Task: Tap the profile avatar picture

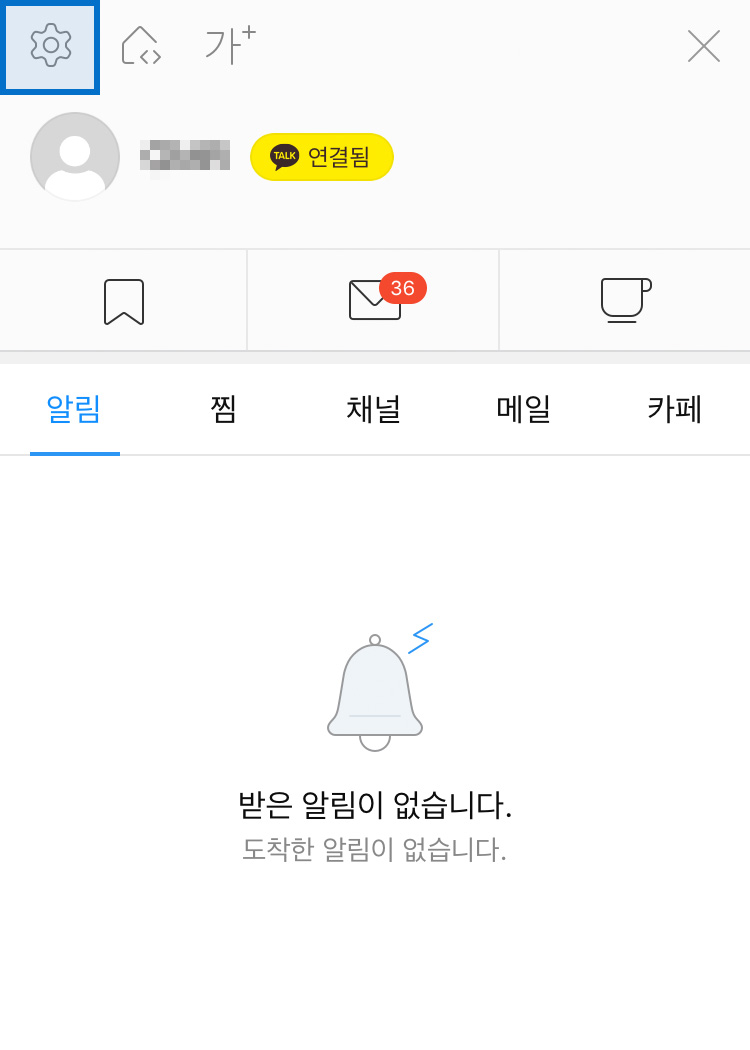Action: click(75, 157)
